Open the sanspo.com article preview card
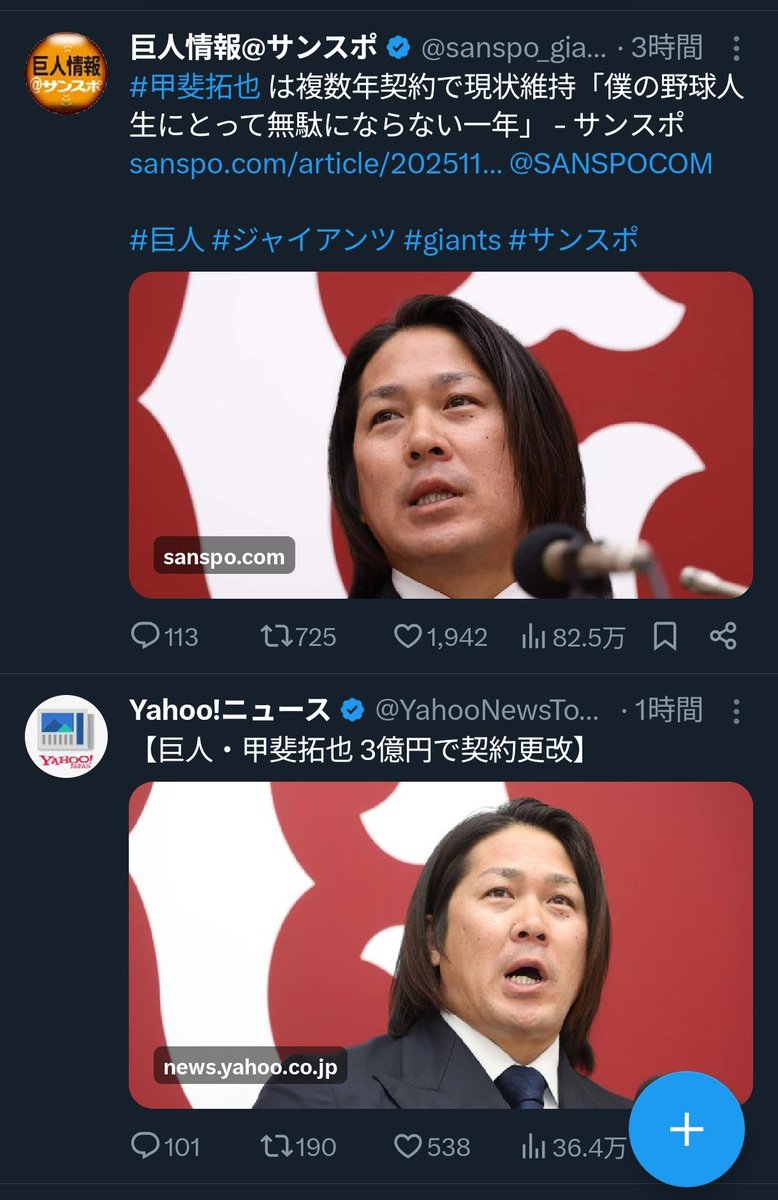Image resolution: width=778 pixels, height=1200 pixels. tap(440, 435)
